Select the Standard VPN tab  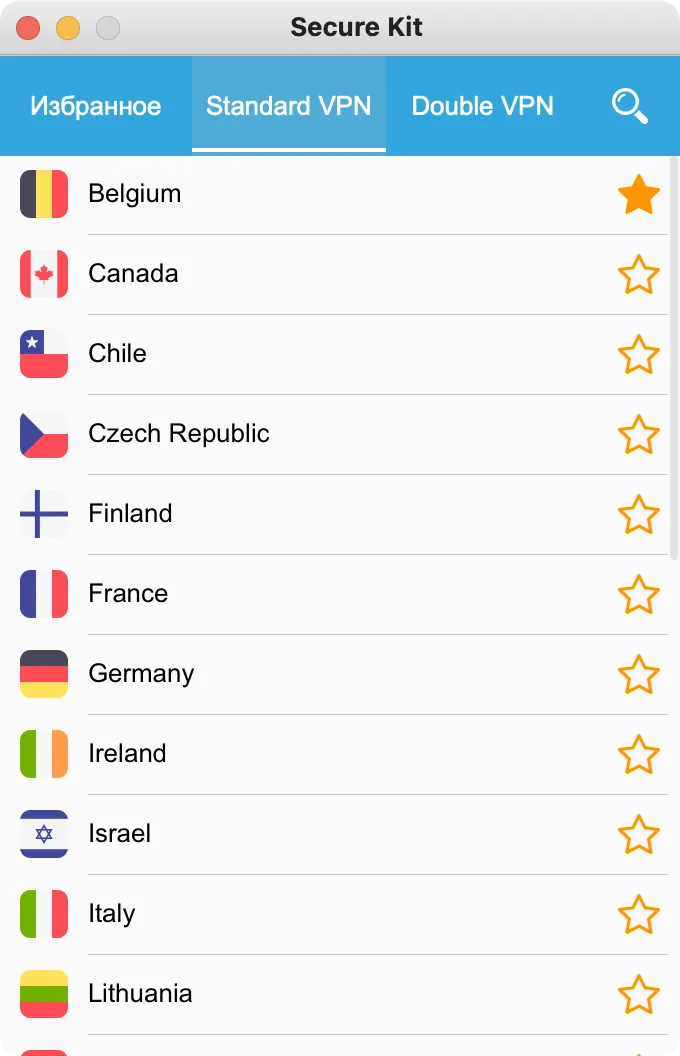click(x=288, y=106)
